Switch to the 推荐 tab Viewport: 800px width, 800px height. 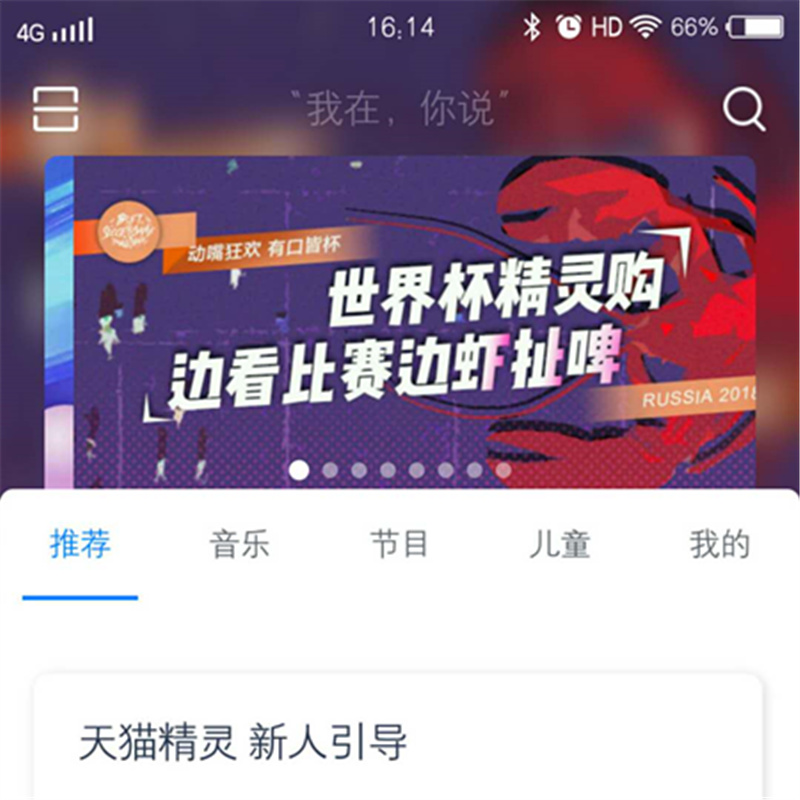click(x=80, y=545)
